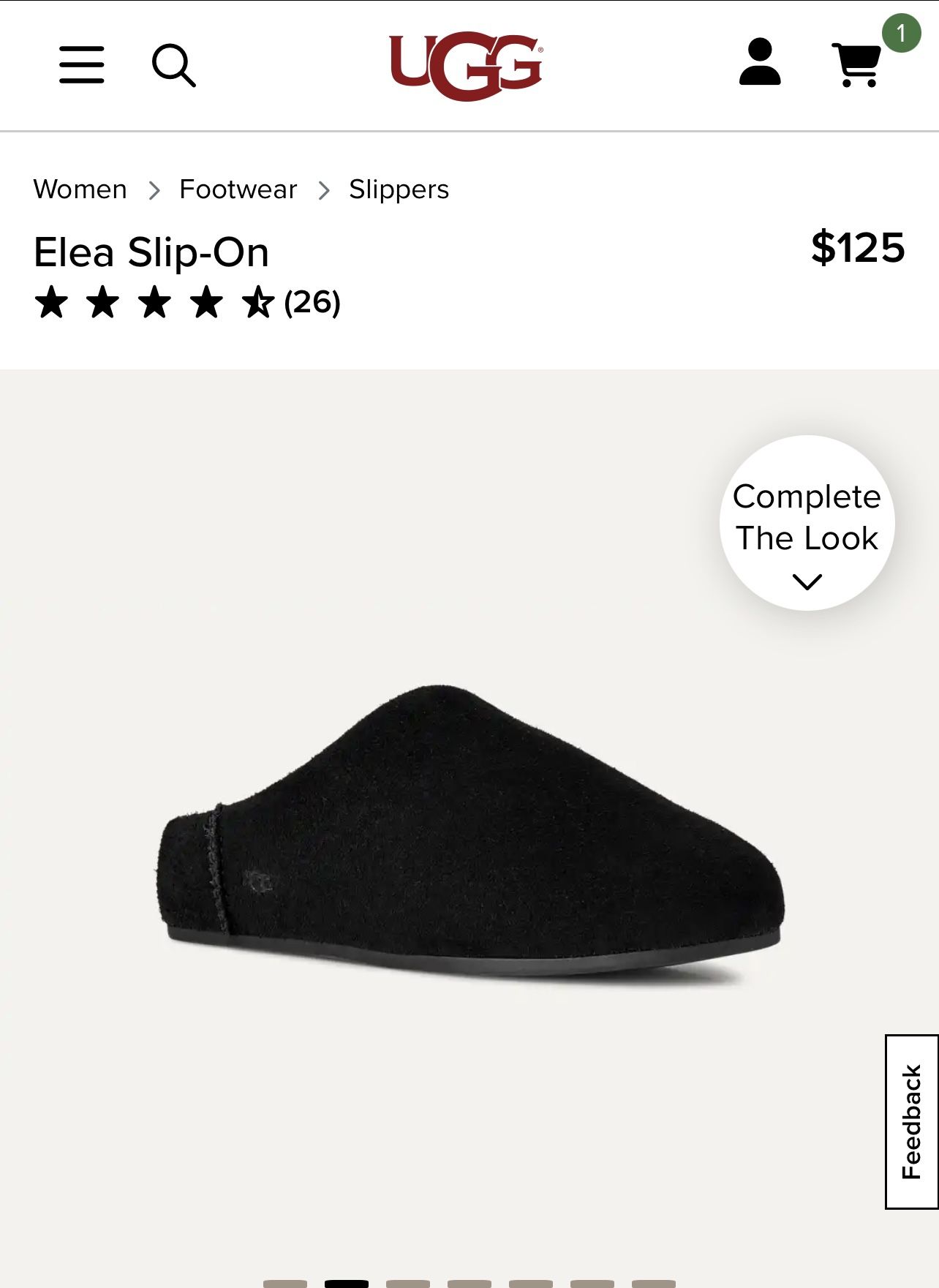The height and width of the screenshot is (1288, 939).
Task: Click the Slippers breadcrumb
Action: pyautogui.click(x=398, y=189)
